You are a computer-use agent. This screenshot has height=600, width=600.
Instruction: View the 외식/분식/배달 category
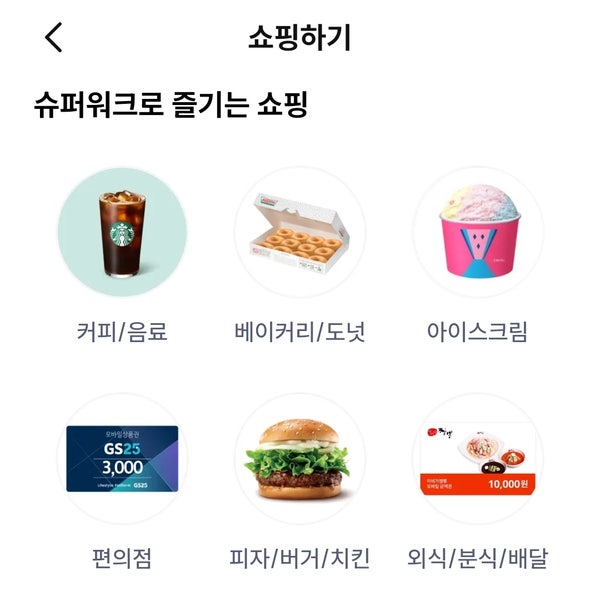point(478,459)
